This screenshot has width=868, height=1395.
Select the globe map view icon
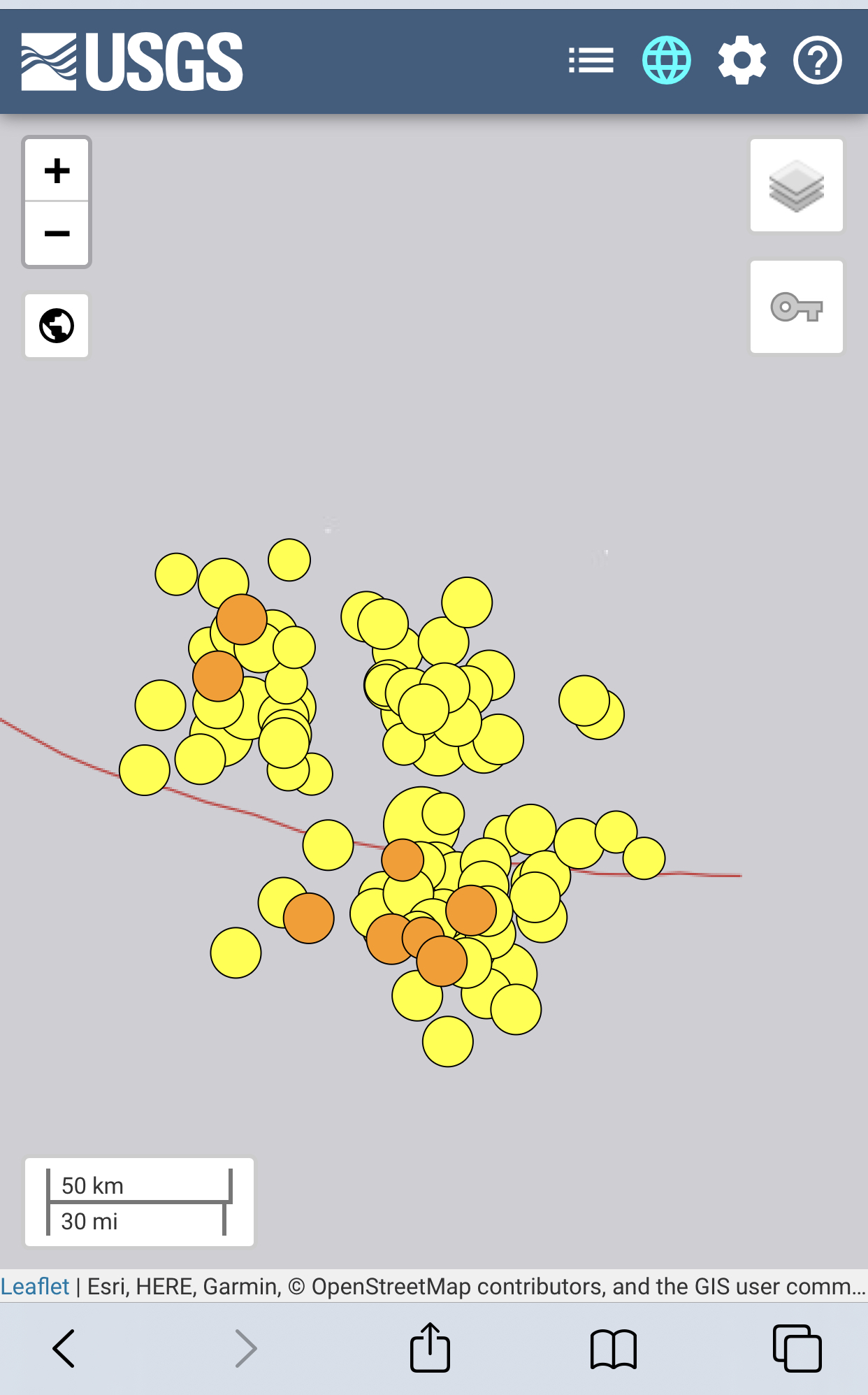[667, 60]
